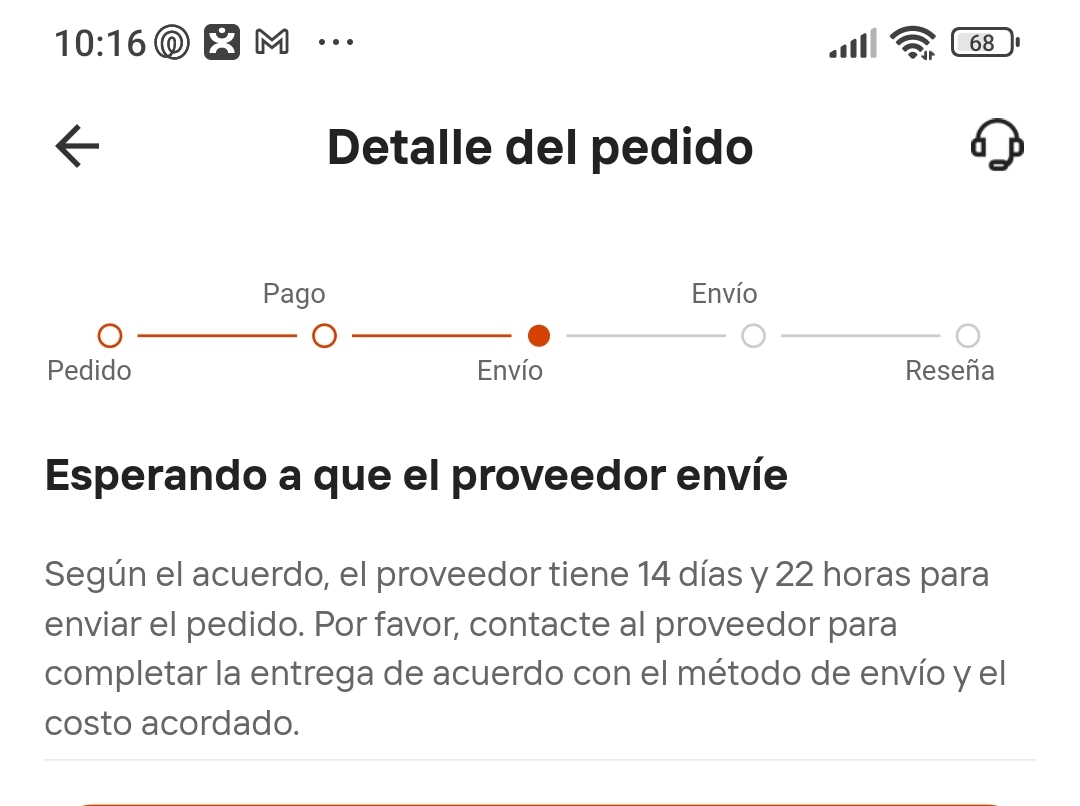Go back from Detalle del pedido
Viewport: 1080px width, 806px height.
(77, 147)
